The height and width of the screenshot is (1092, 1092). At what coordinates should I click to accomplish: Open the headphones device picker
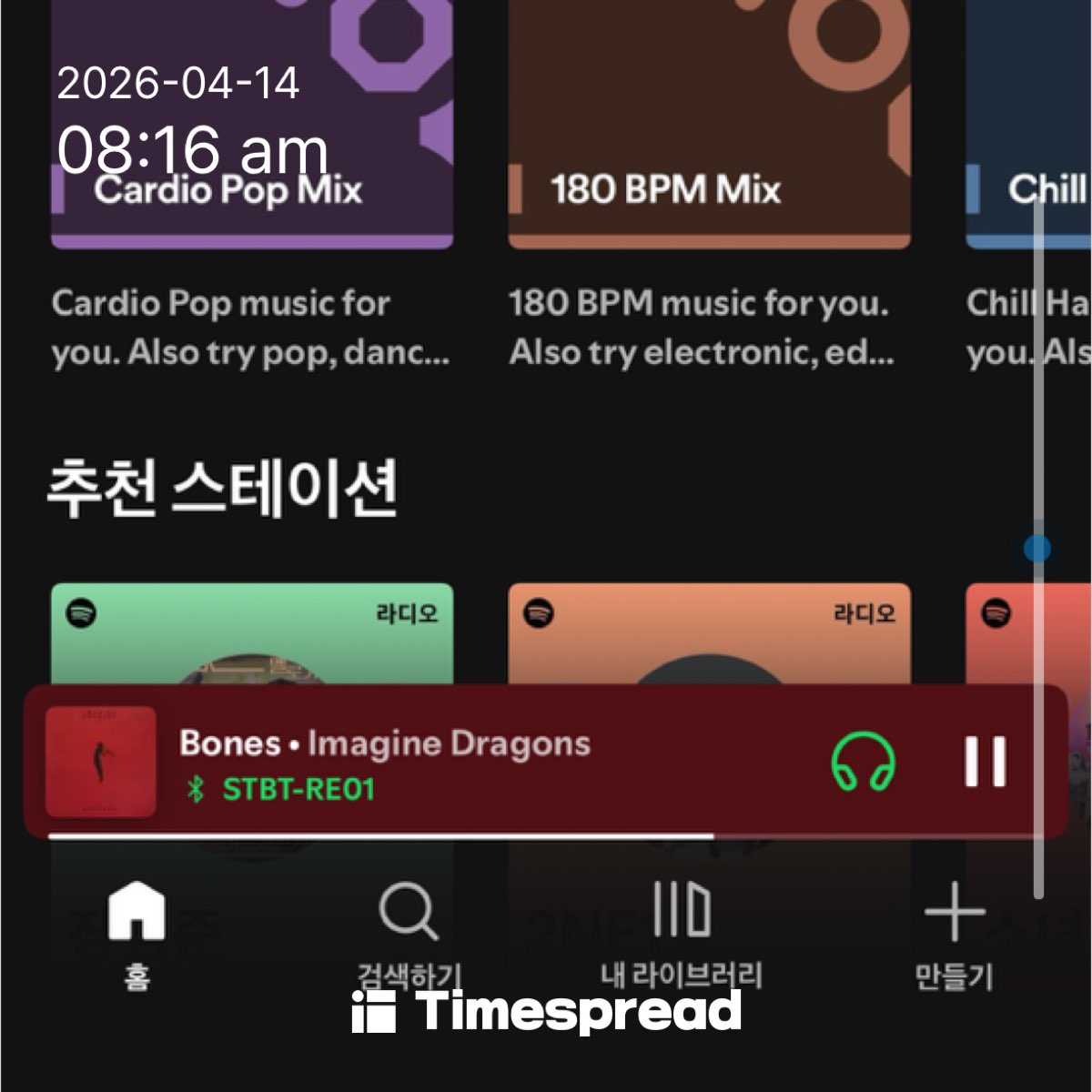(863, 762)
